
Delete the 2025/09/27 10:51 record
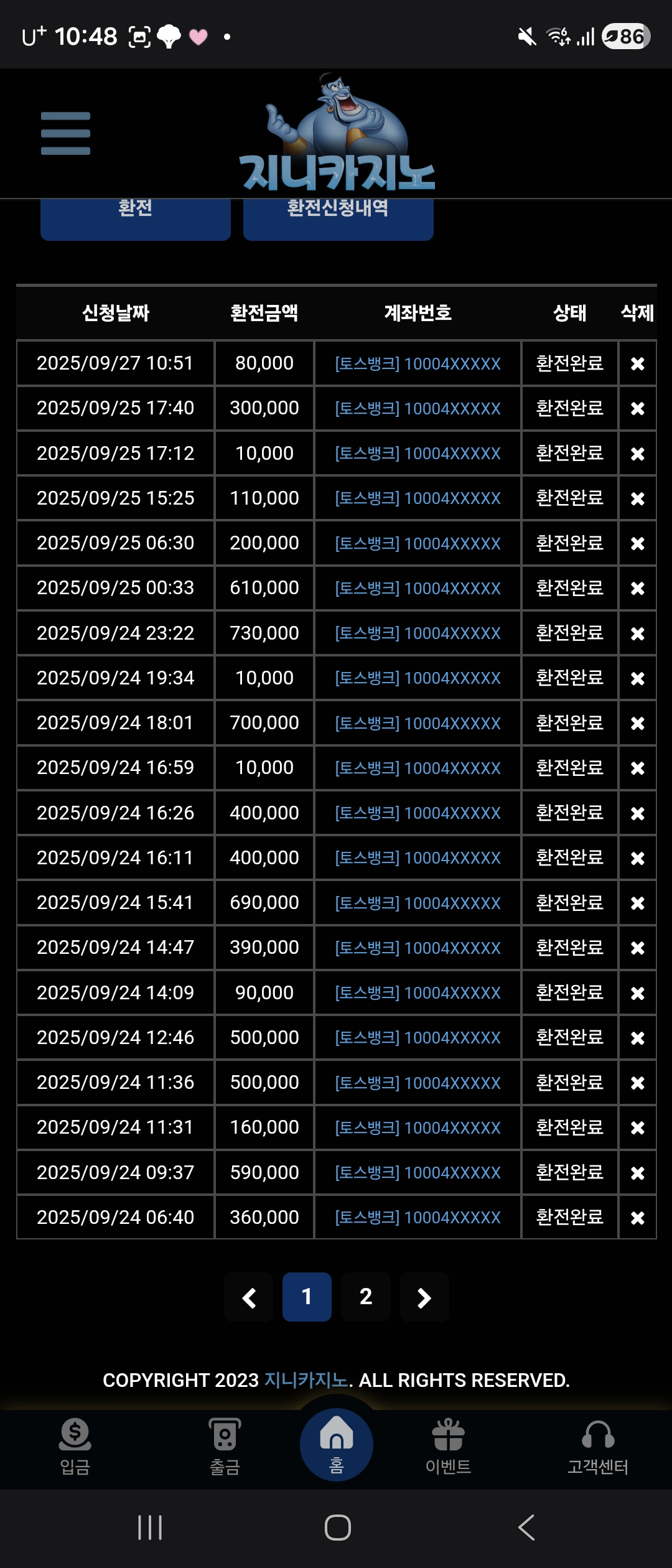point(637,363)
